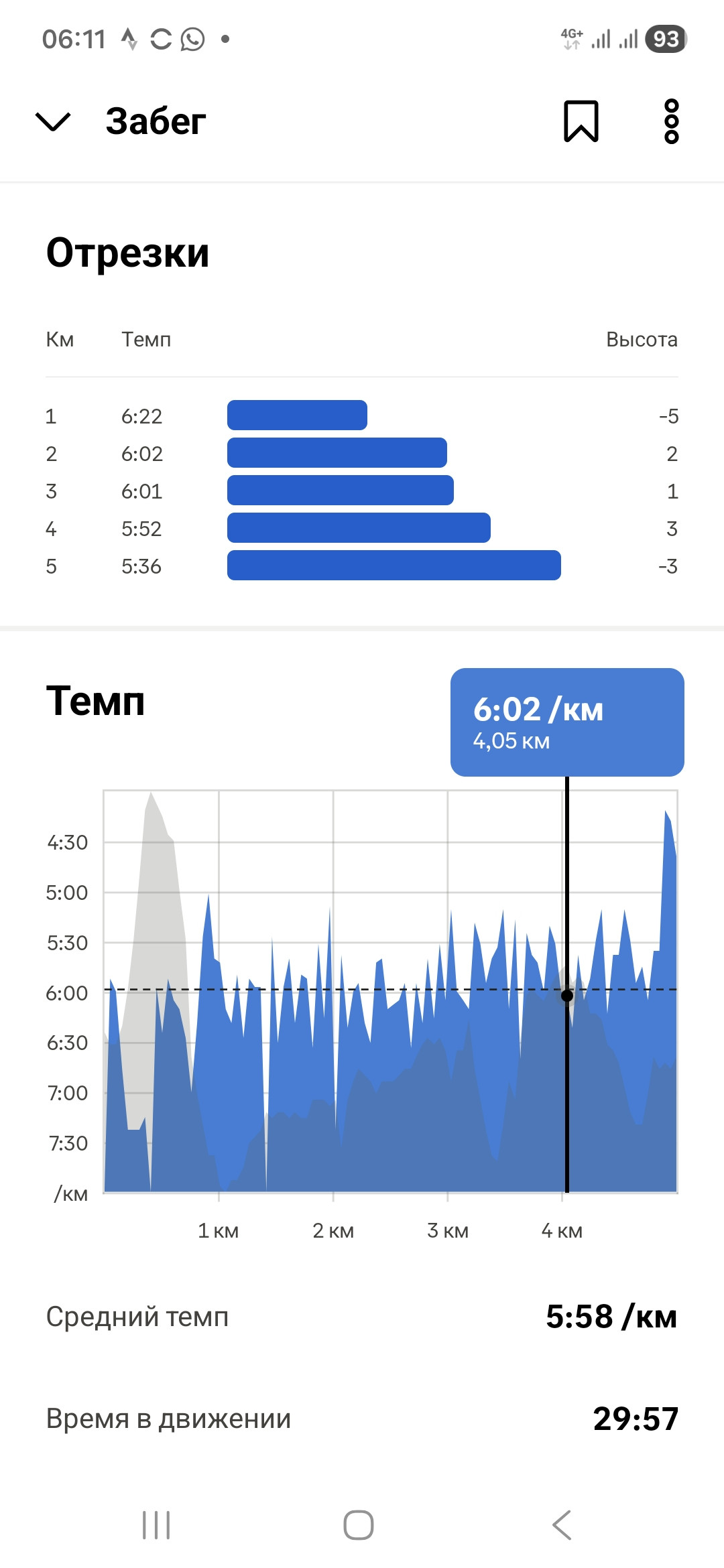Image resolution: width=724 pixels, height=1568 pixels.
Task: Go back using the system back button
Action: [562, 1525]
